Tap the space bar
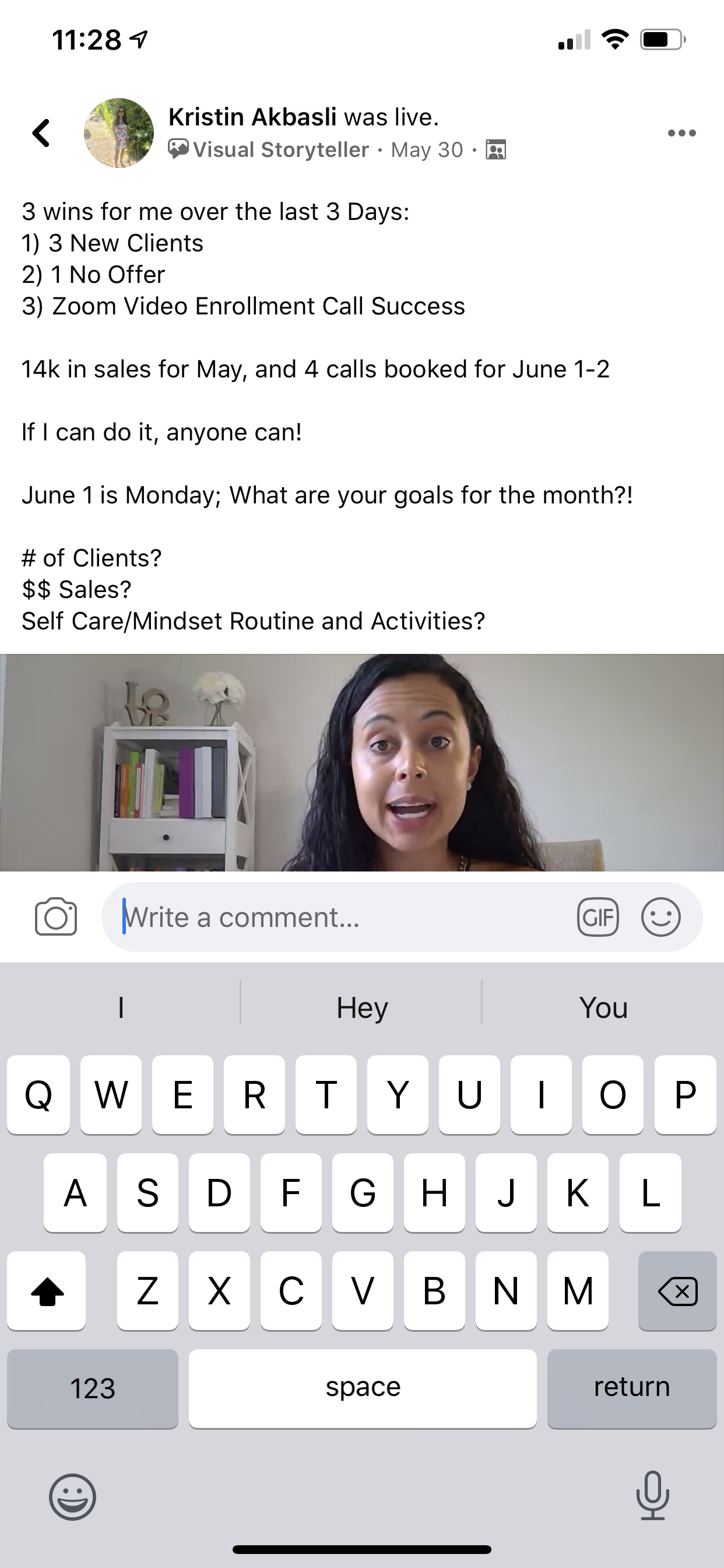The image size is (724, 1568). [363, 1388]
